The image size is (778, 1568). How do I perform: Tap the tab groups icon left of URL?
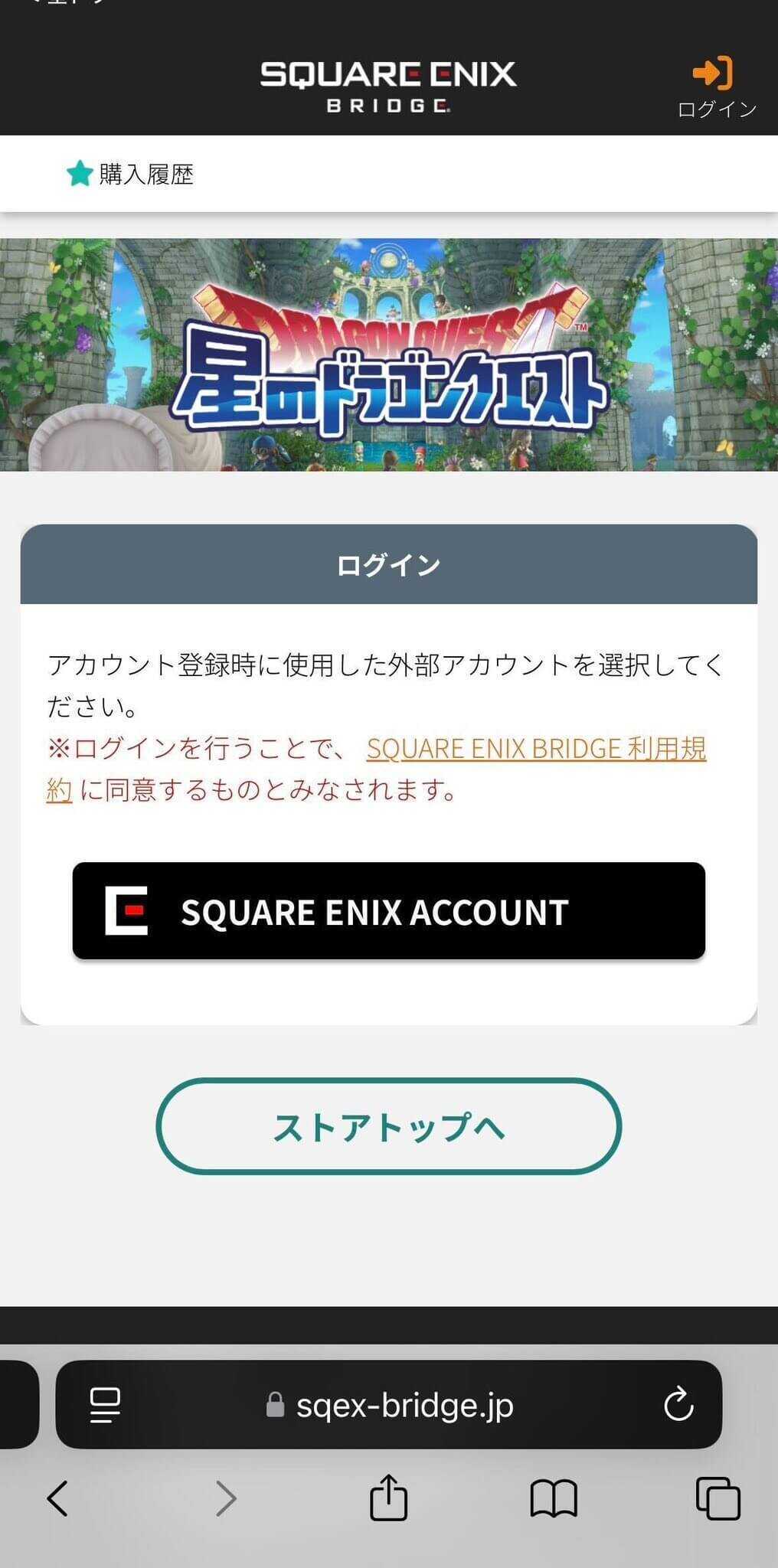pos(105,1404)
